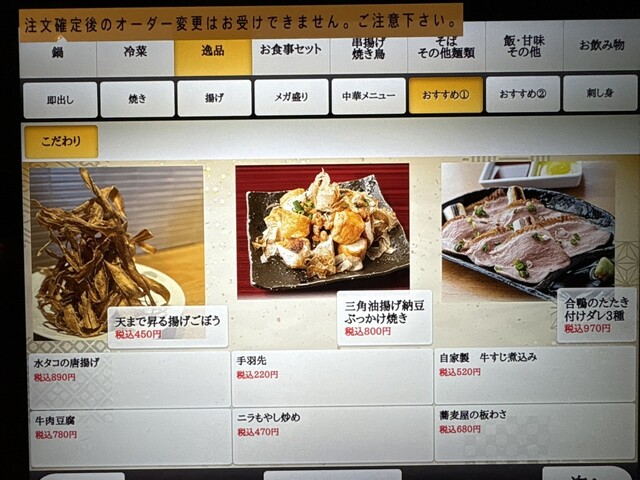640x480 pixels.
Task: Tap the こだわり filter chip
Action: coord(60,142)
